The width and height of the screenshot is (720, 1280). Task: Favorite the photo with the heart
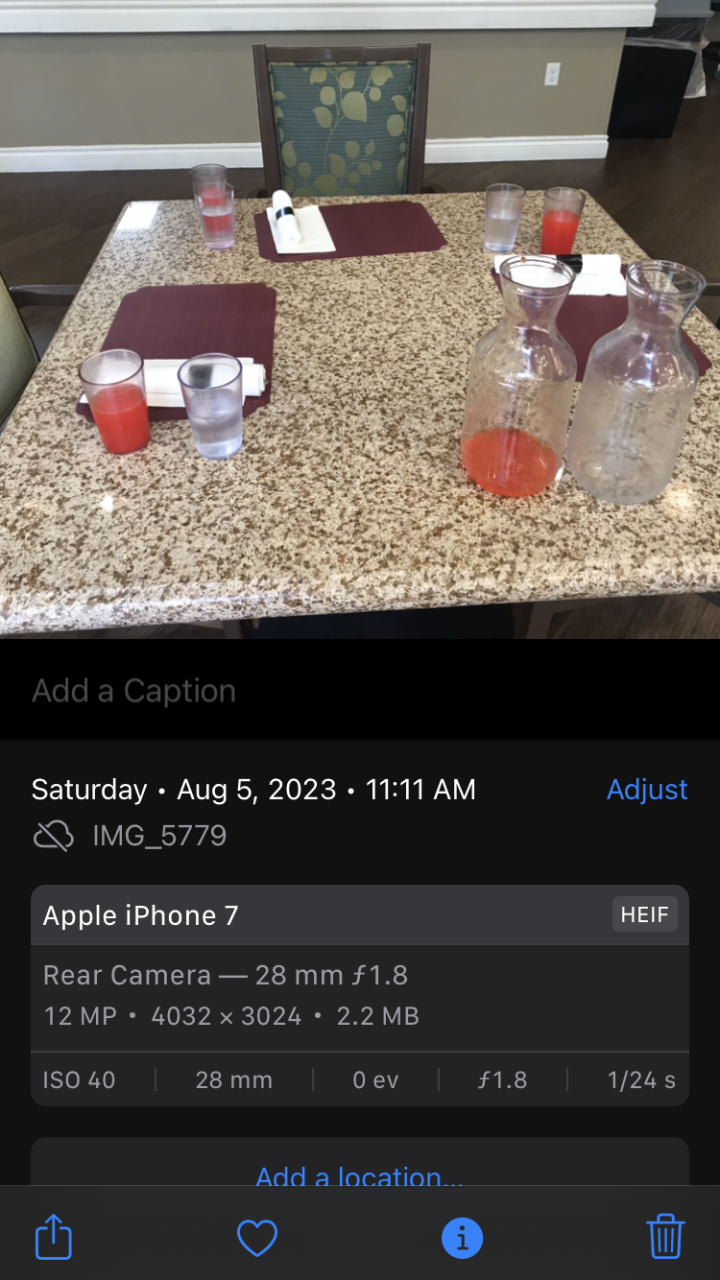pos(257,1238)
